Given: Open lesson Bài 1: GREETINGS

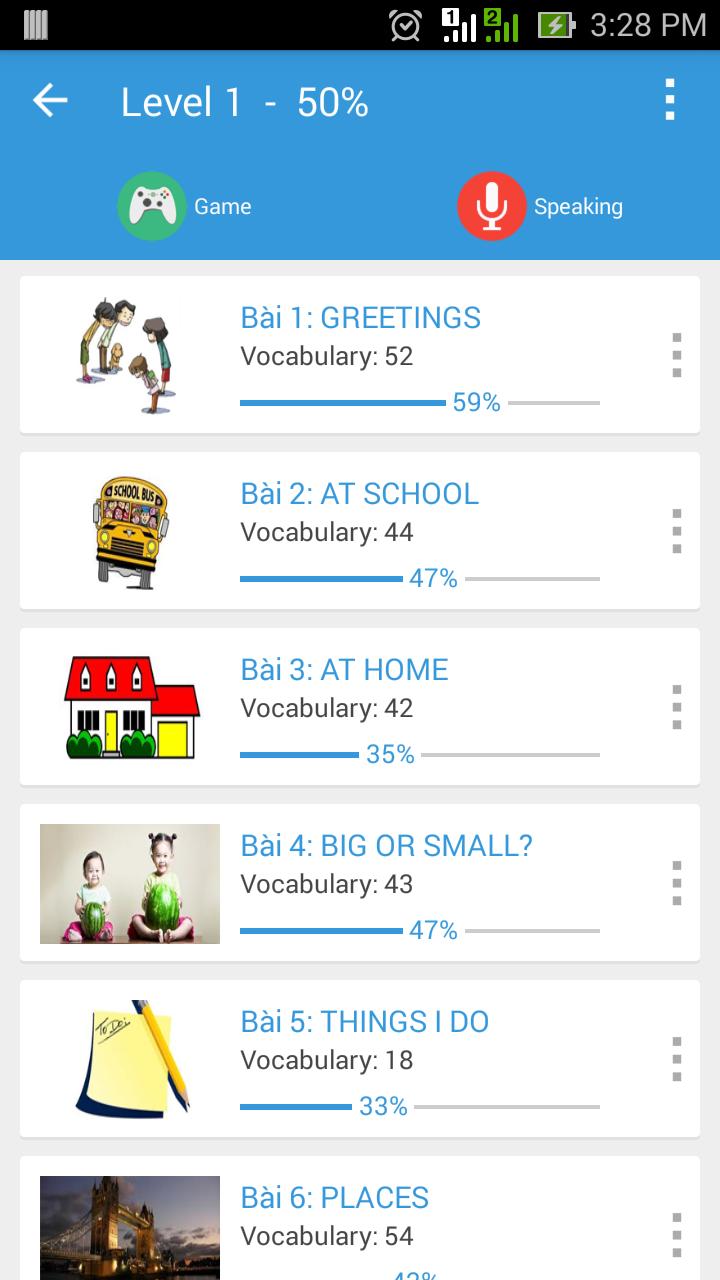Looking at the screenshot, I should (x=360, y=318).
